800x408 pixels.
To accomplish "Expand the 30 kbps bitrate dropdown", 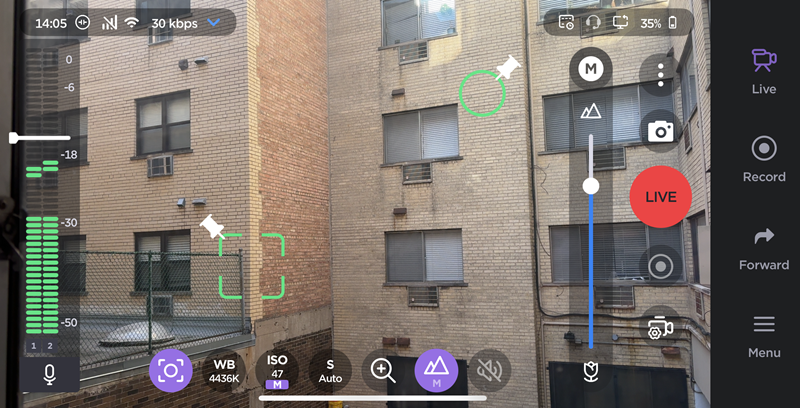I will coord(214,22).
